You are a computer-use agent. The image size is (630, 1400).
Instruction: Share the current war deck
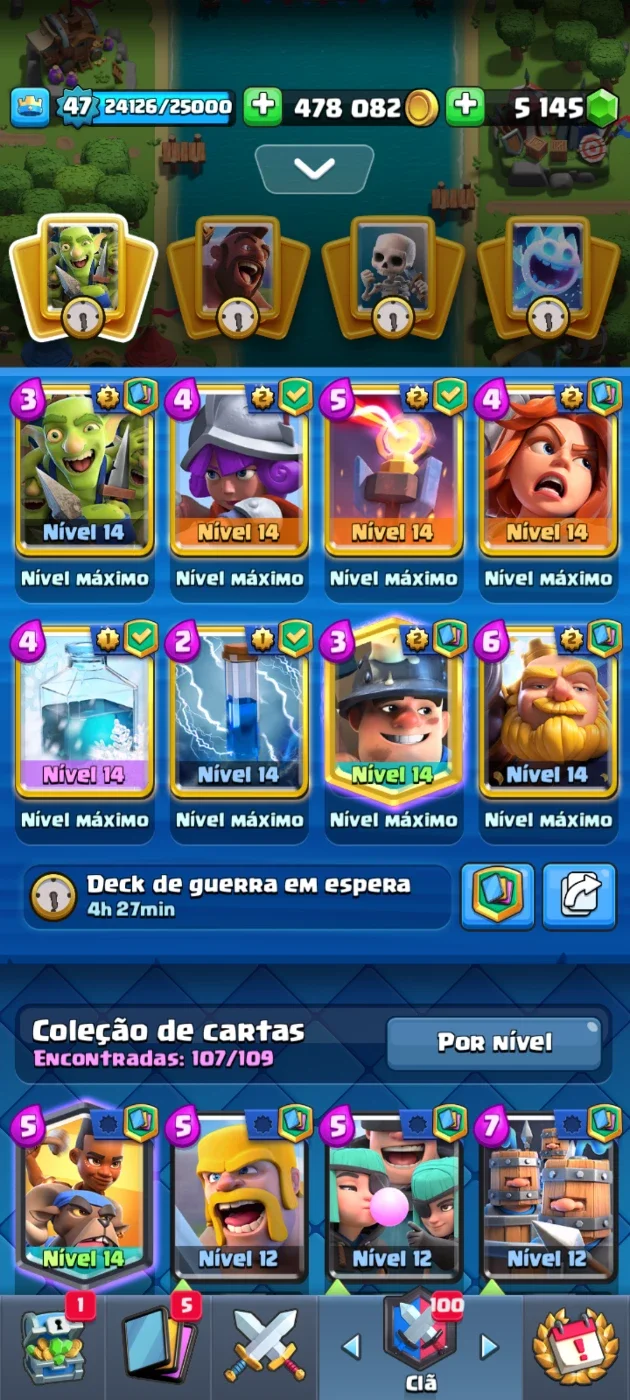click(579, 896)
